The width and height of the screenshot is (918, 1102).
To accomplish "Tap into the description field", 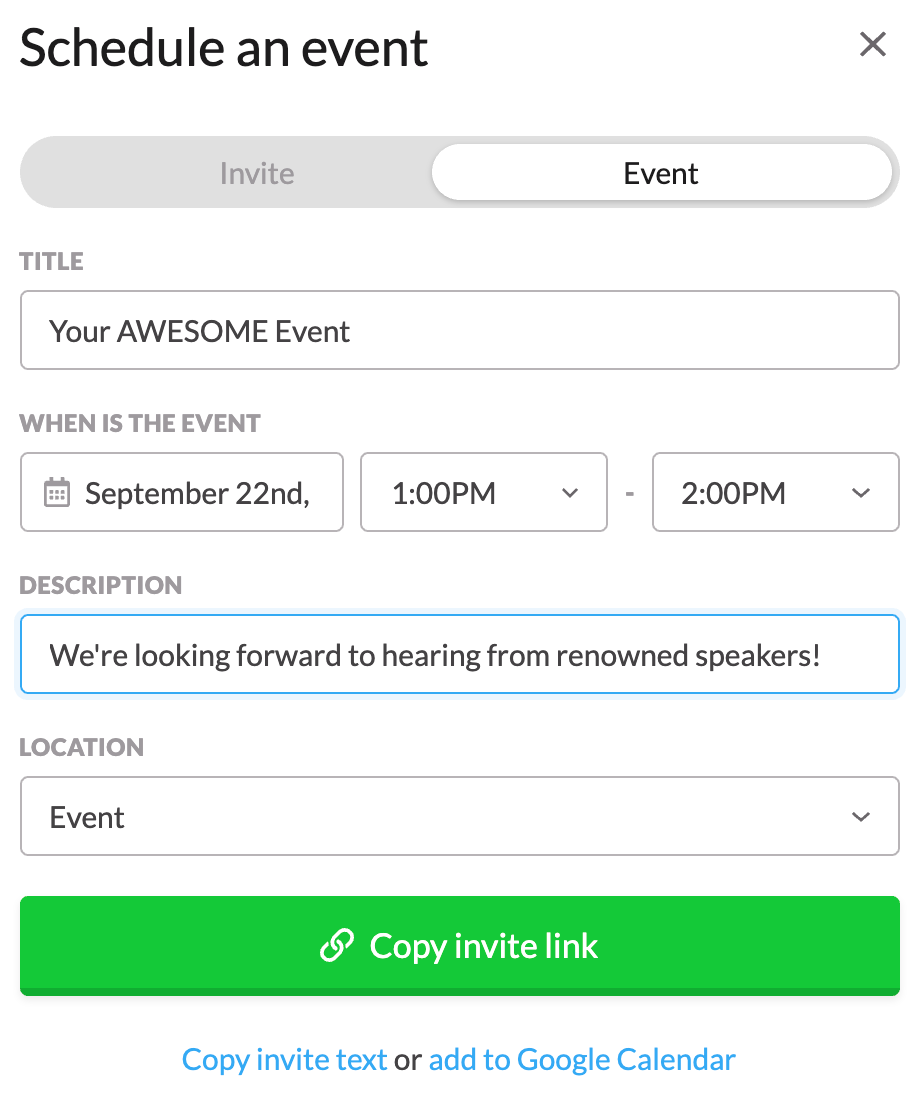I will click(459, 656).
